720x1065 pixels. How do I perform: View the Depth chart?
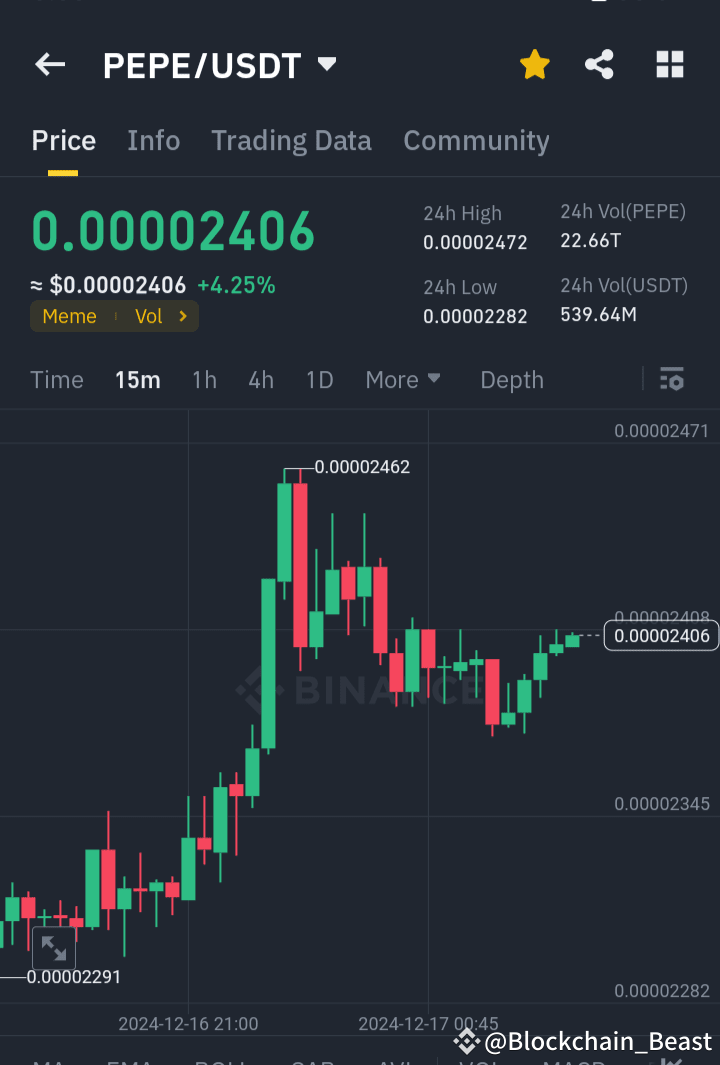511,380
